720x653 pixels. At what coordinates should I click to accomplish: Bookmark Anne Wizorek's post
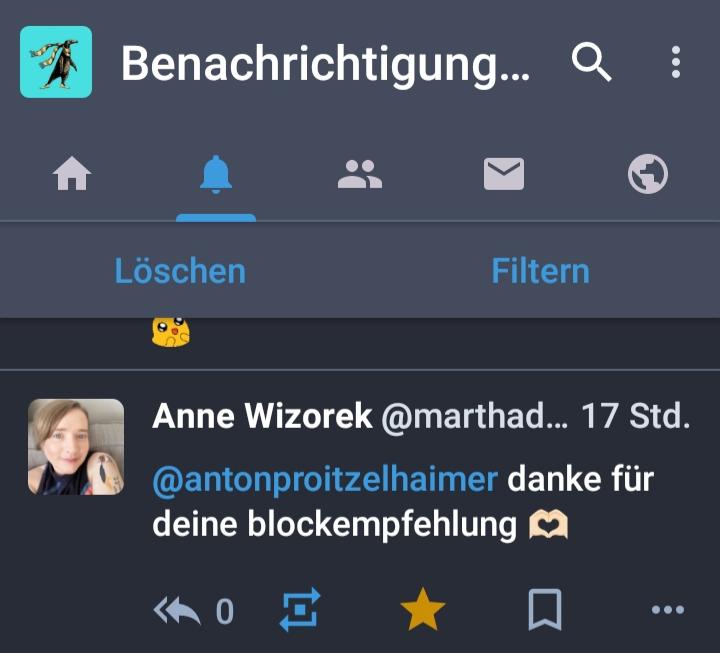(x=545, y=609)
